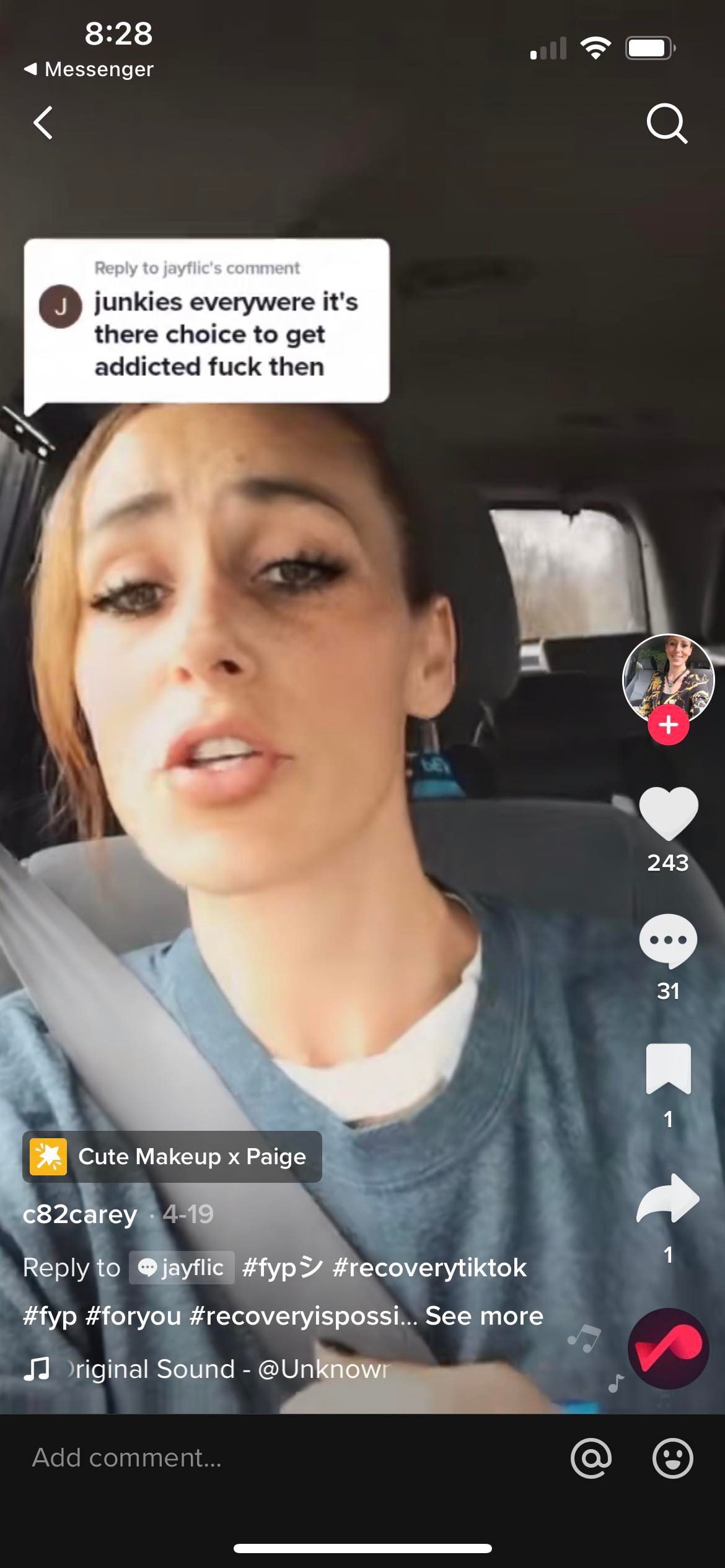Open the comments speech bubble
The image size is (725, 1568).
[668, 941]
